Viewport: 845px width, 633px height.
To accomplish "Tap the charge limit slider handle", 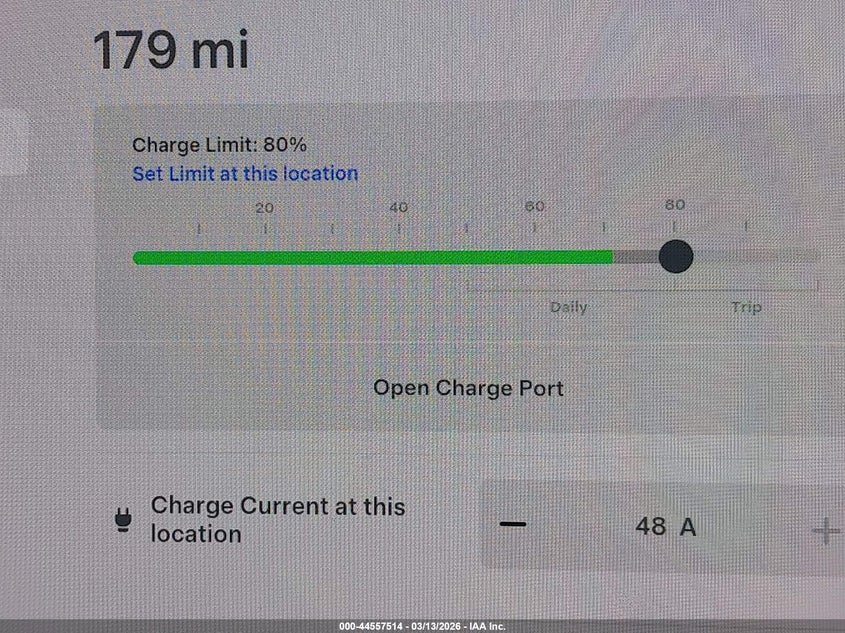I will click(x=677, y=256).
